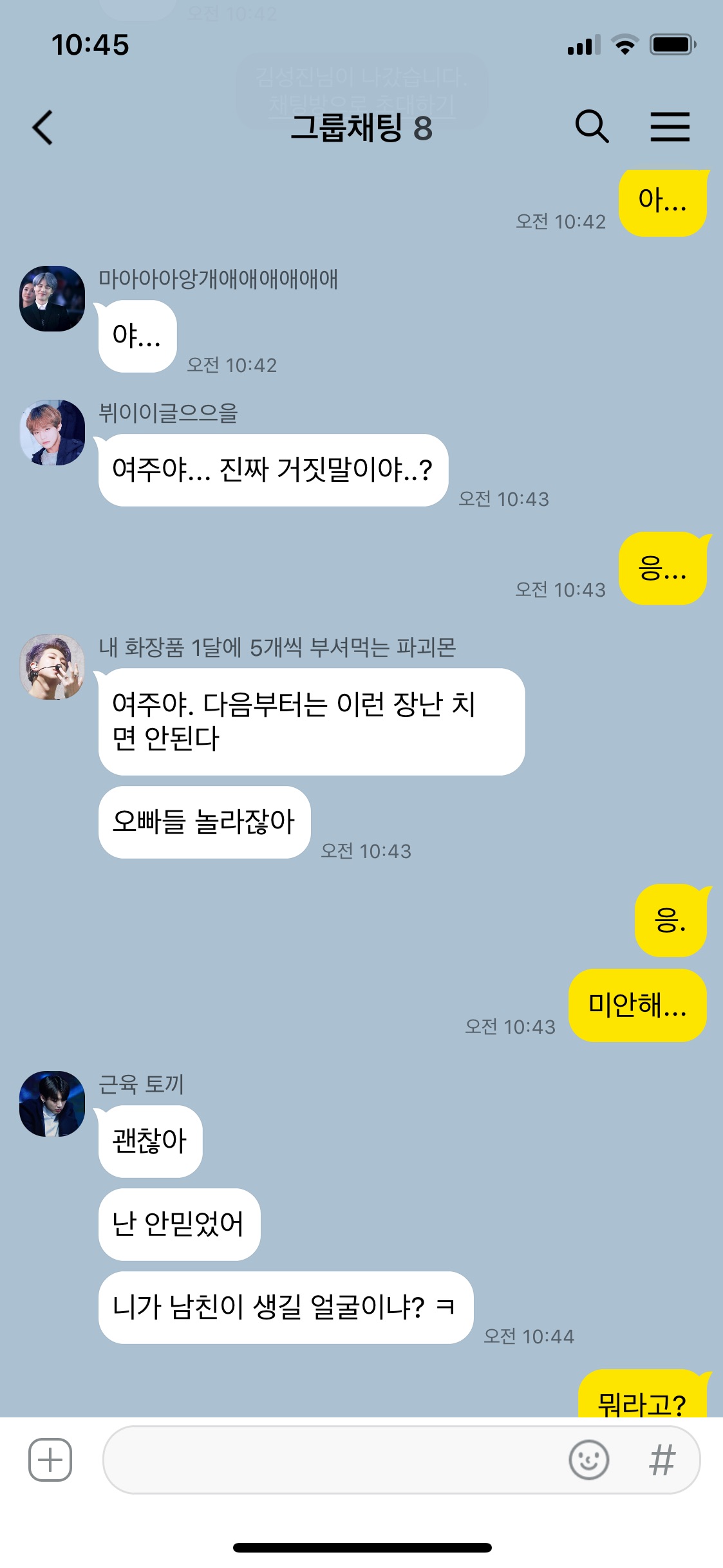This screenshot has width=723, height=1568.
Task: Go back from 그룹채팅 8
Action: (43, 127)
